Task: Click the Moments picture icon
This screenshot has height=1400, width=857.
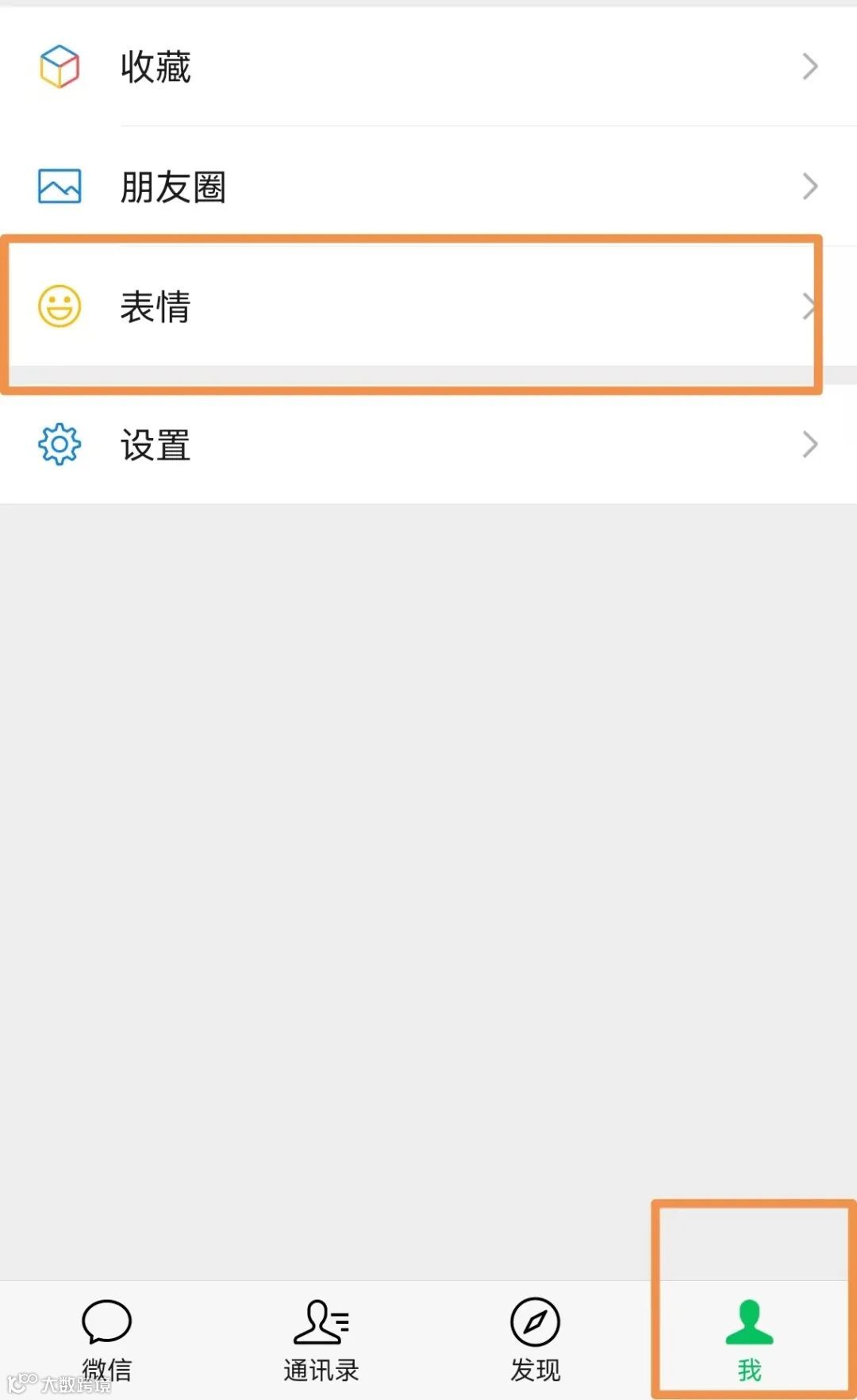Action: click(x=60, y=184)
